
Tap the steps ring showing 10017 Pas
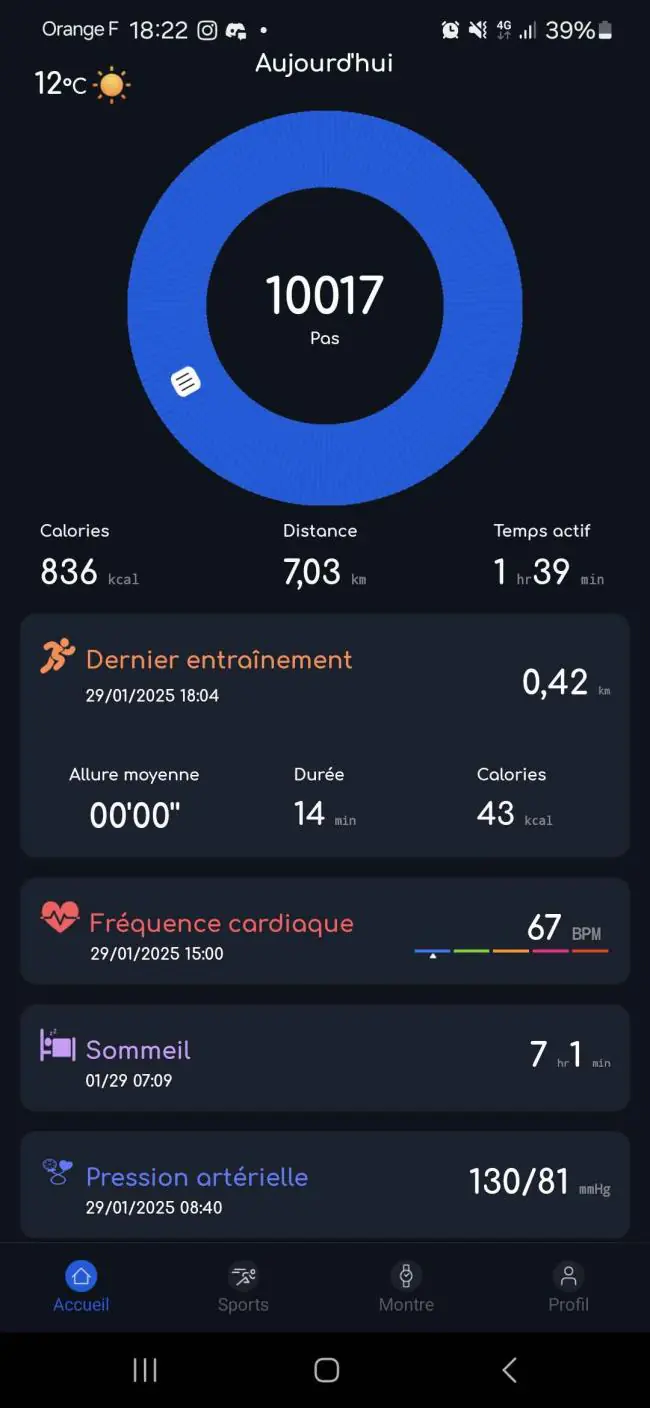(x=325, y=308)
